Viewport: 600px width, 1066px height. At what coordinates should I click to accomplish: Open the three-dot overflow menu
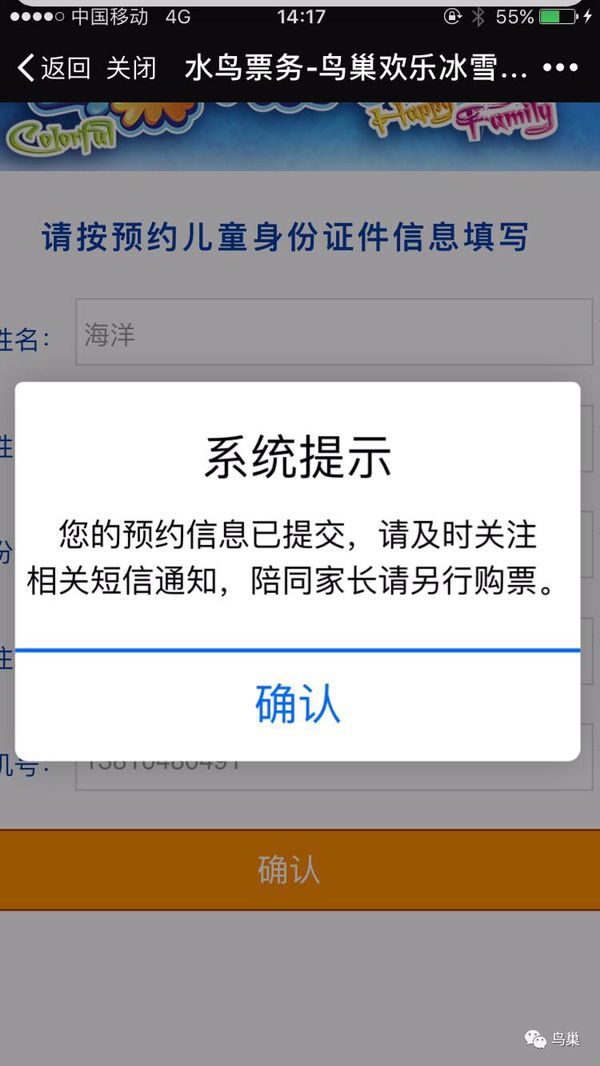tap(560, 68)
